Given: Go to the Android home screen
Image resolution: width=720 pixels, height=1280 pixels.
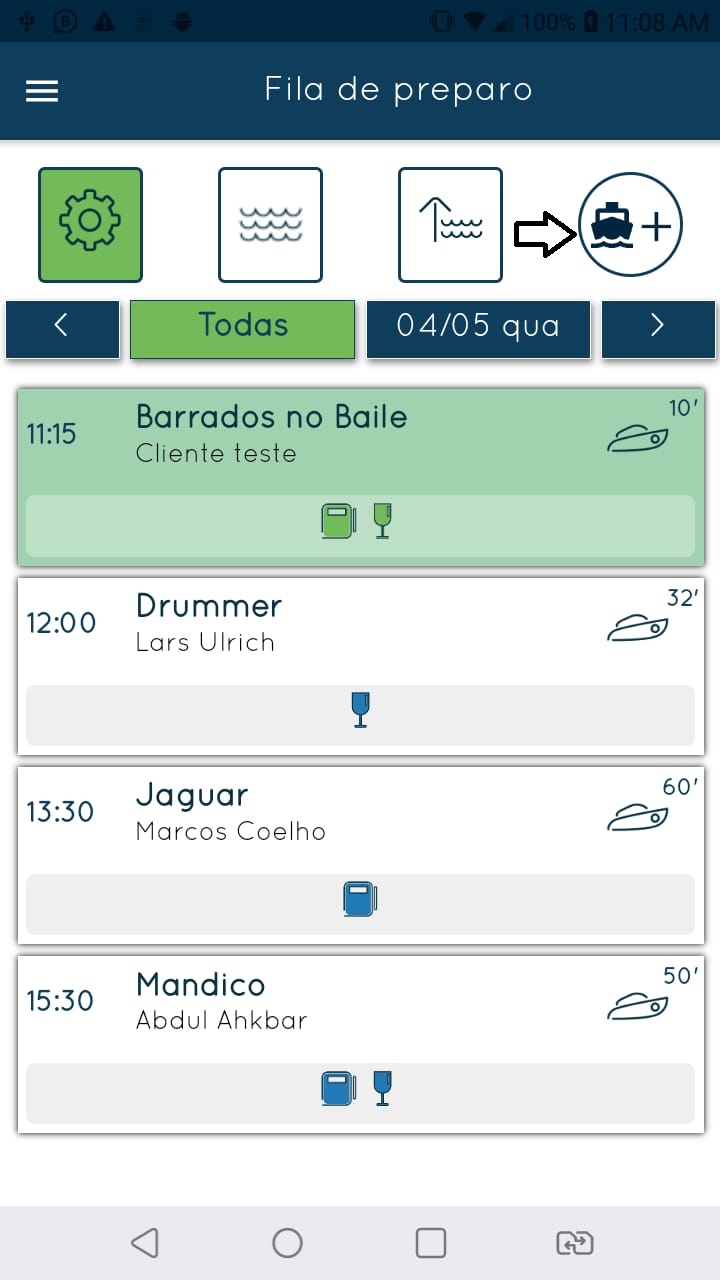Looking at the screenshot, I should tap(288, 1243).
